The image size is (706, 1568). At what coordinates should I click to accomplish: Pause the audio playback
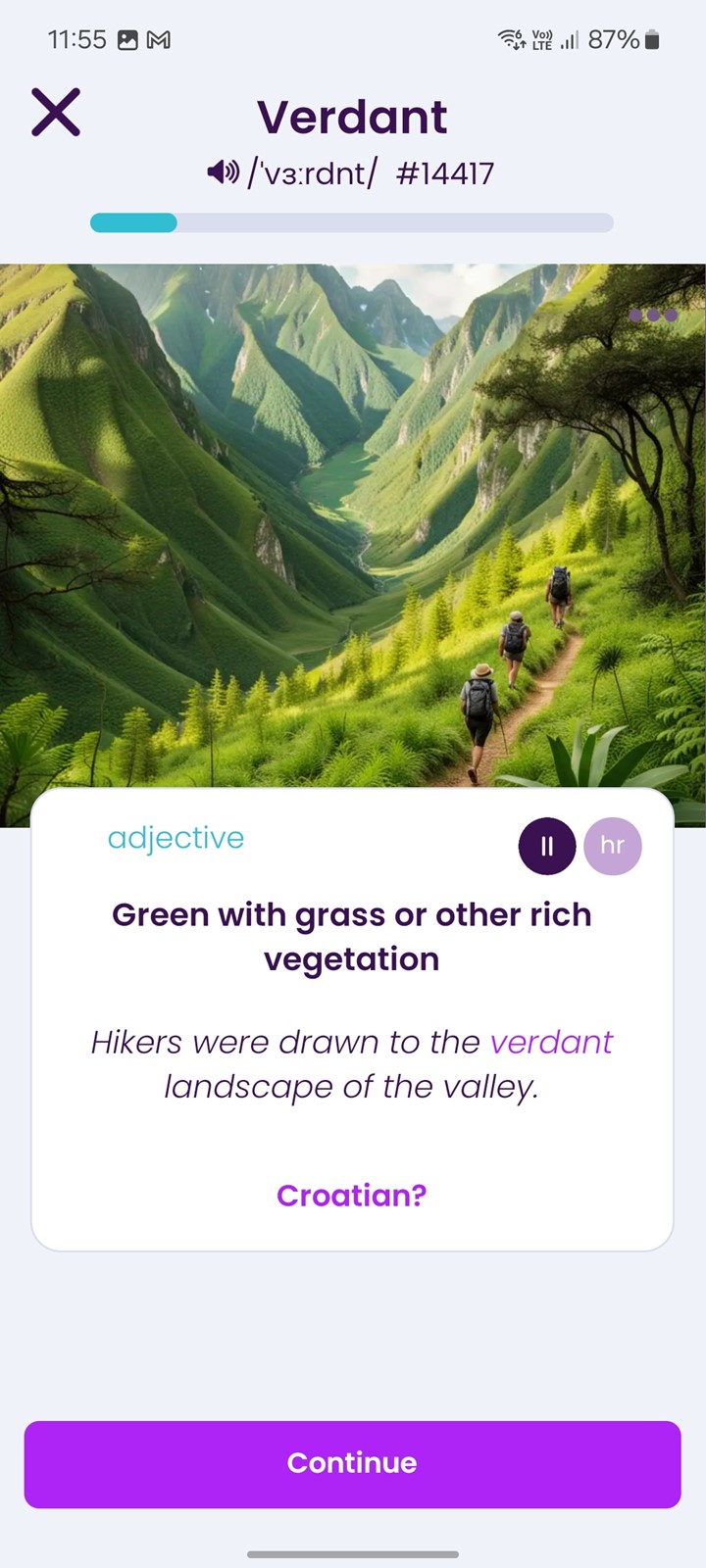(547, 846)
